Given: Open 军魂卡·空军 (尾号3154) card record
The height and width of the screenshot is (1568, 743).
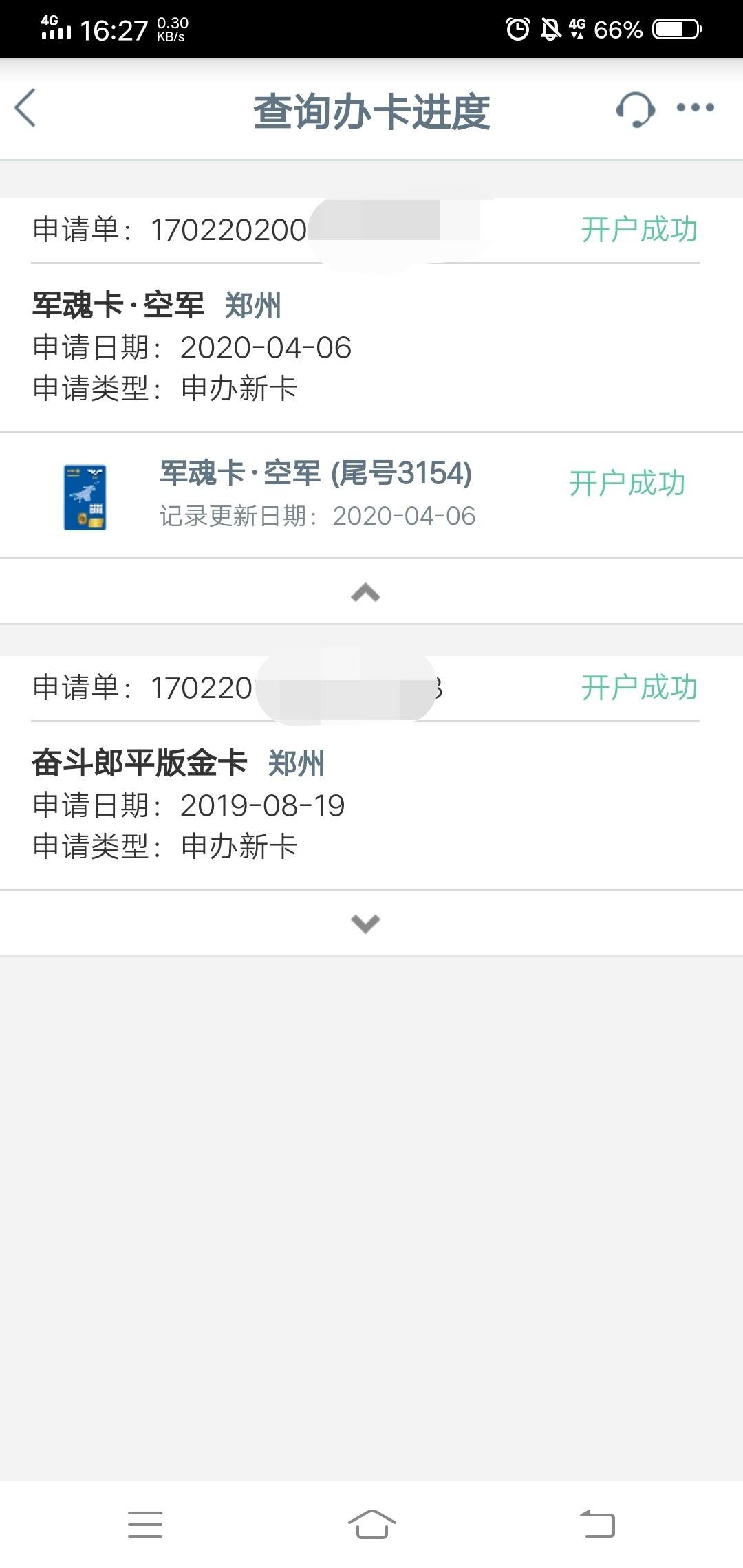Looking at the screenshot, I should pos(371,495).
